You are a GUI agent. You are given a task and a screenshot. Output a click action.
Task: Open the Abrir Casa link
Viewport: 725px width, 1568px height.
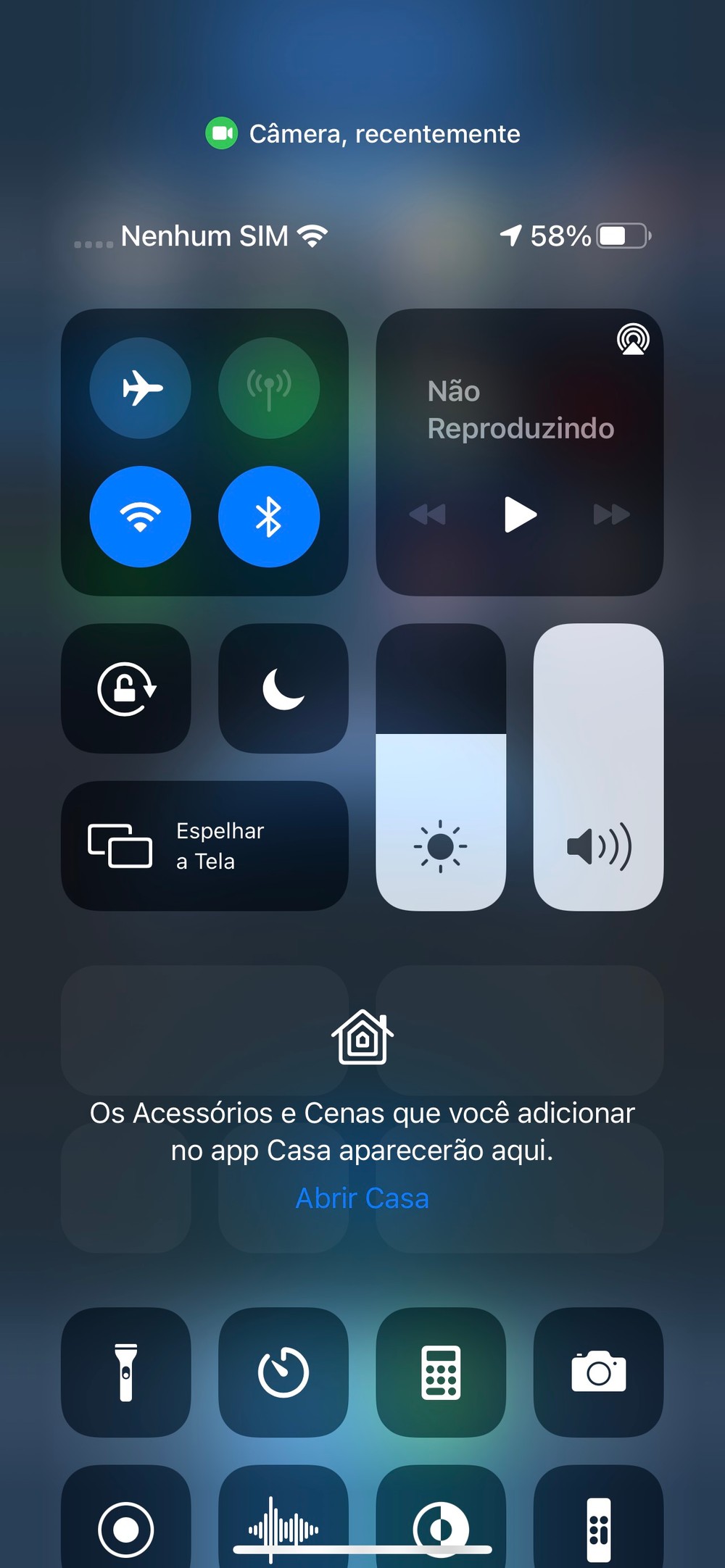point(362,1198)
